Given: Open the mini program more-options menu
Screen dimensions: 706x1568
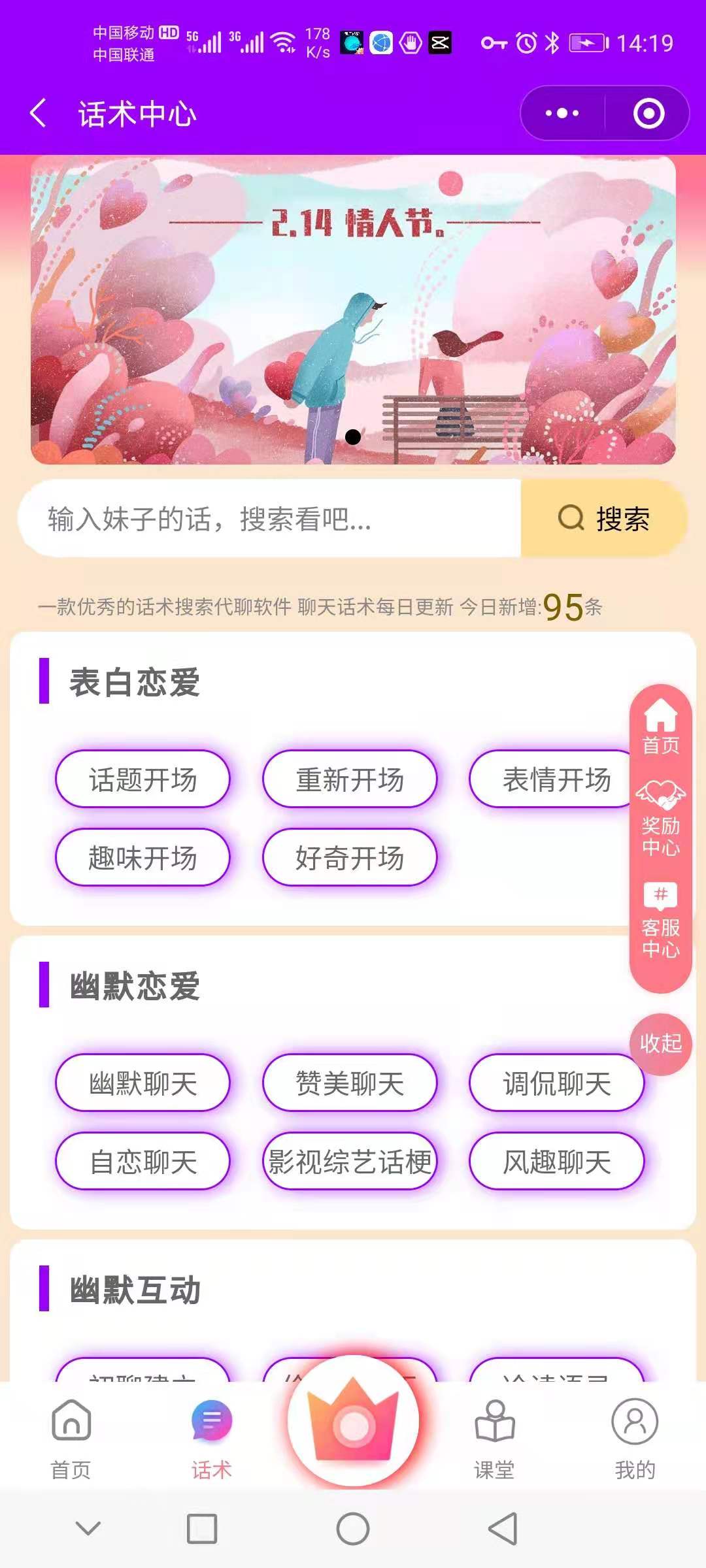Looking at the screenshot, I should pos(562,113).
